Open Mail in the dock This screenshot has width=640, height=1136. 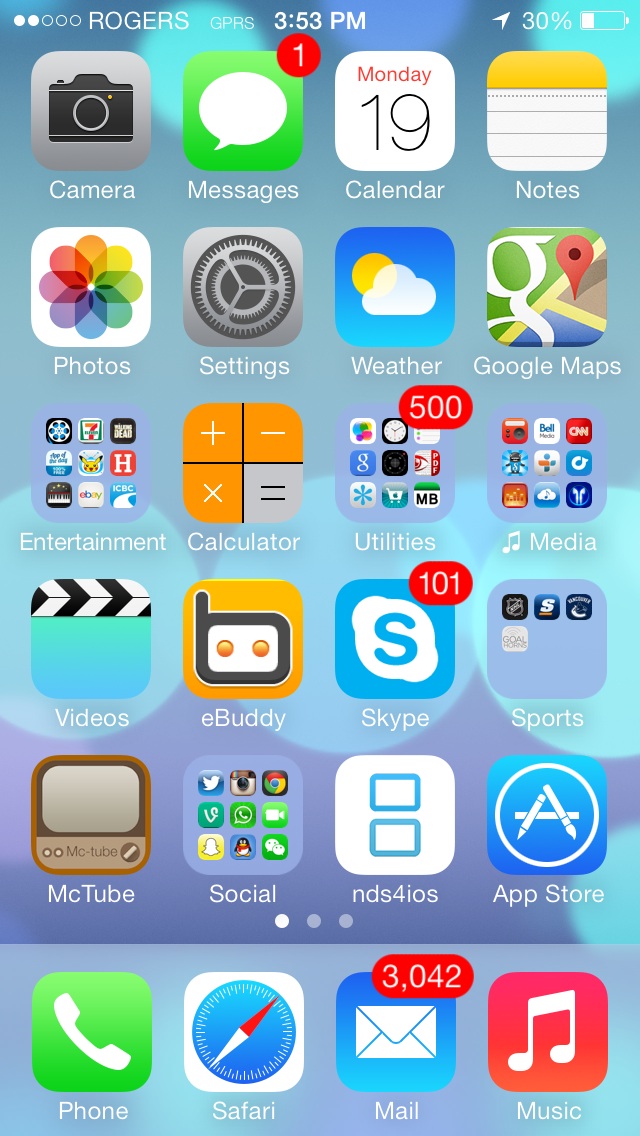pos(396,1032)
